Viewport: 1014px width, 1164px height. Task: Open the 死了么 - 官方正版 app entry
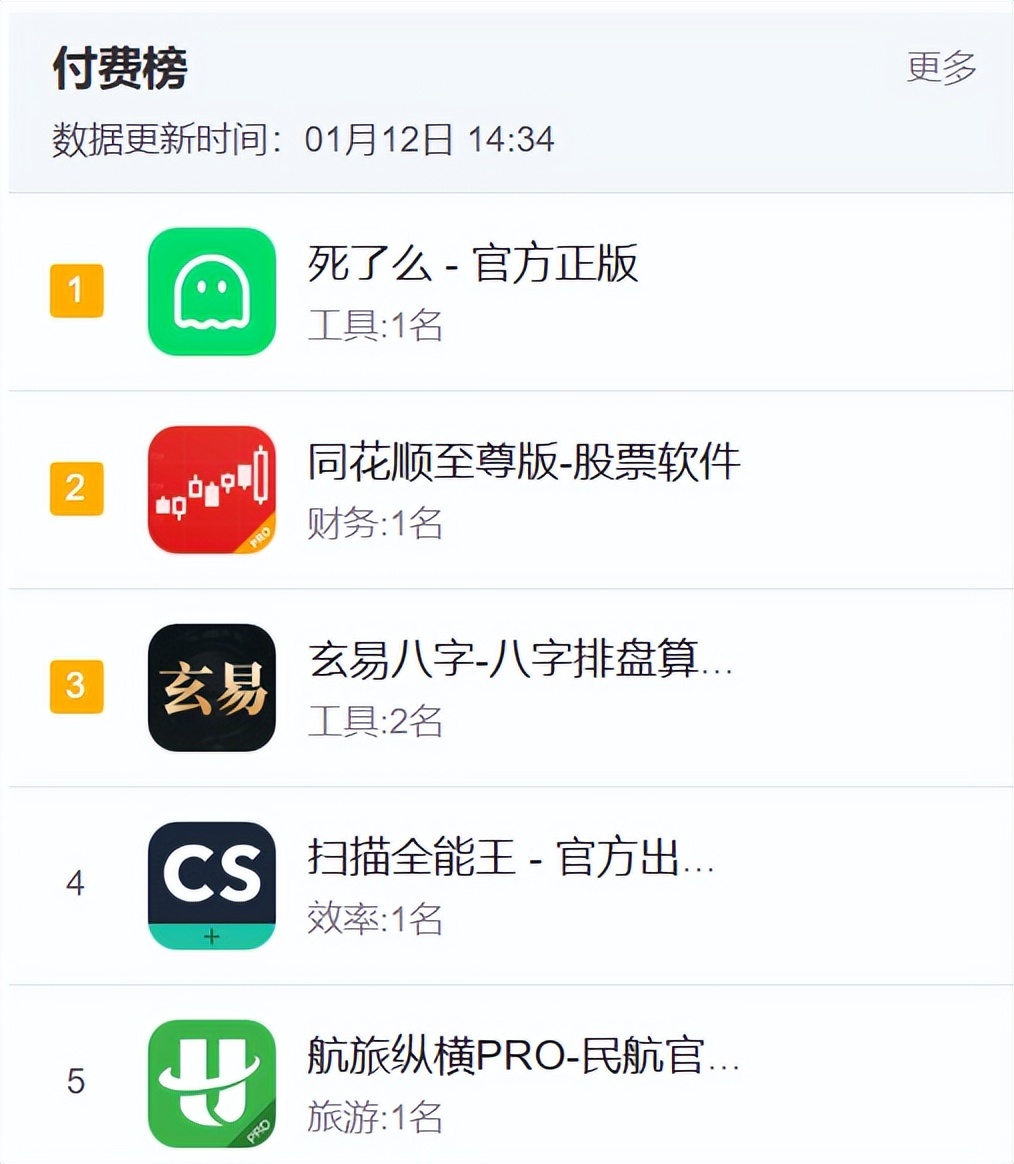[x=472, y=265]
